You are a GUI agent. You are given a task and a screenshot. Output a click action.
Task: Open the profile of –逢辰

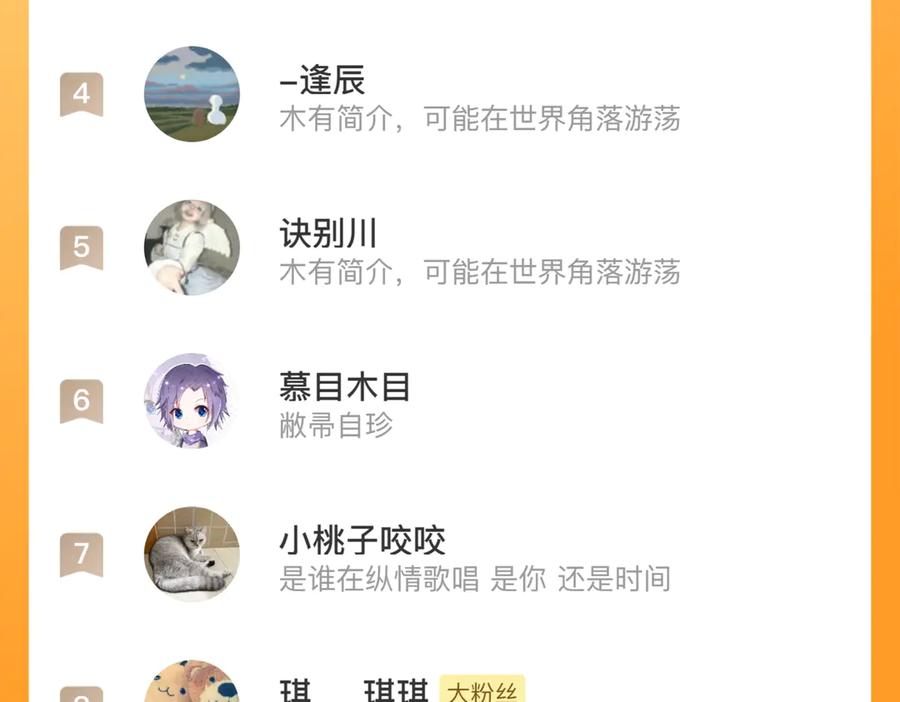[x=449, y=94]
